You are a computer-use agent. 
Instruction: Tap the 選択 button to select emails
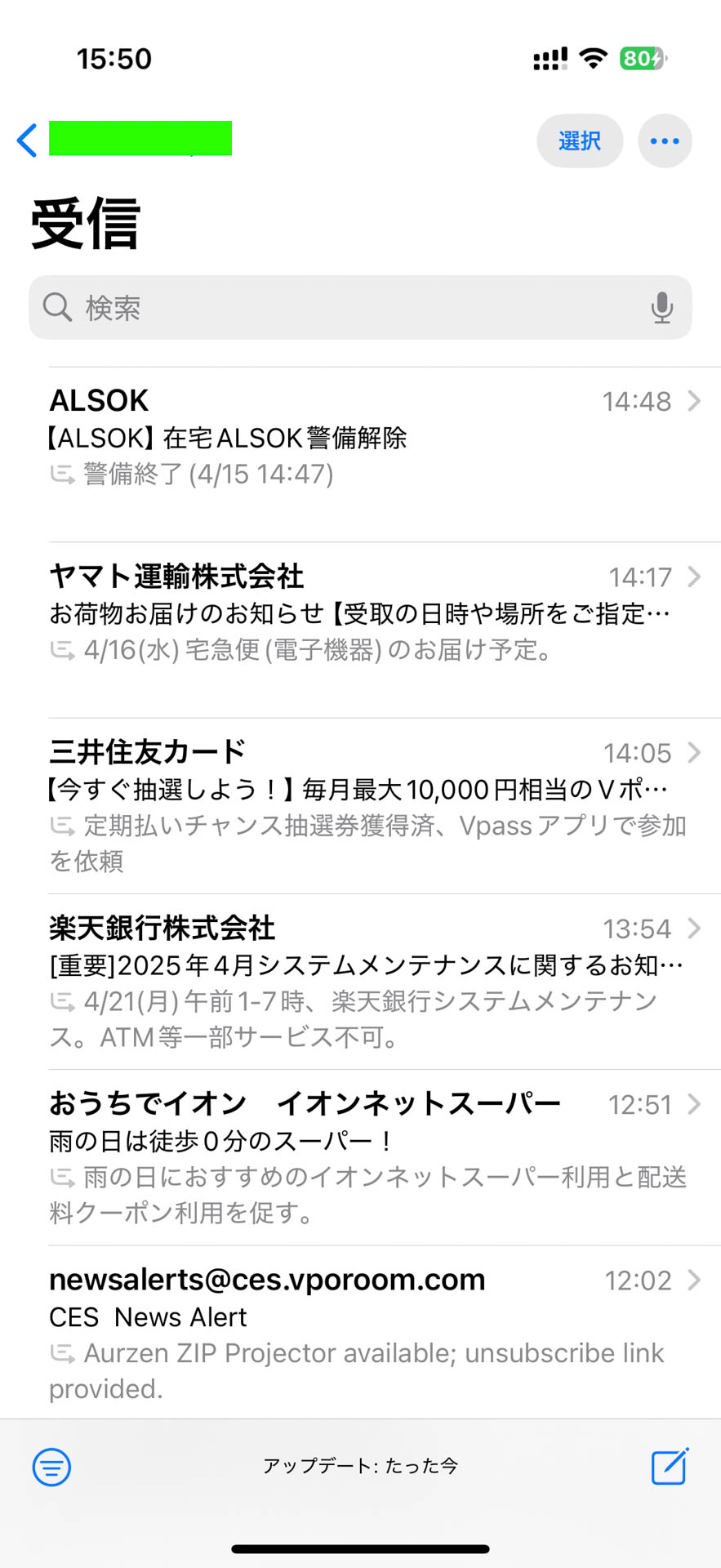(x=579, y=140)
